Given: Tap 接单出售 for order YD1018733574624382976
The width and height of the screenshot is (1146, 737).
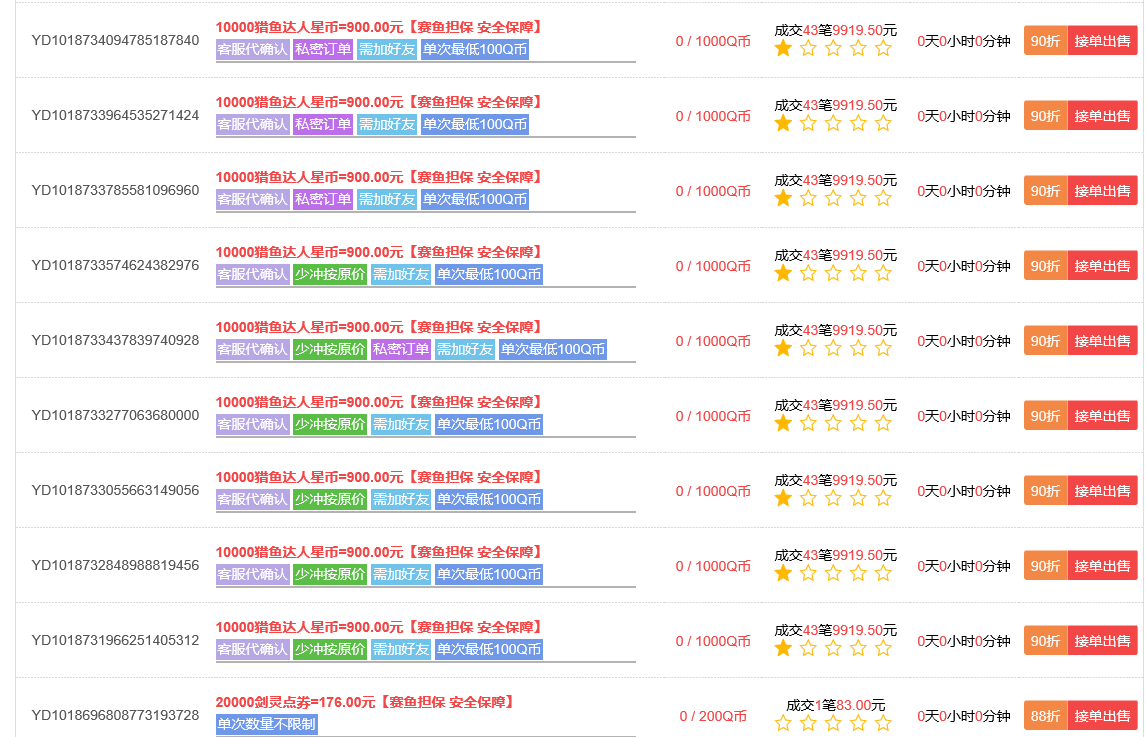Looking at the screenshot, I should click(1102, 266).
